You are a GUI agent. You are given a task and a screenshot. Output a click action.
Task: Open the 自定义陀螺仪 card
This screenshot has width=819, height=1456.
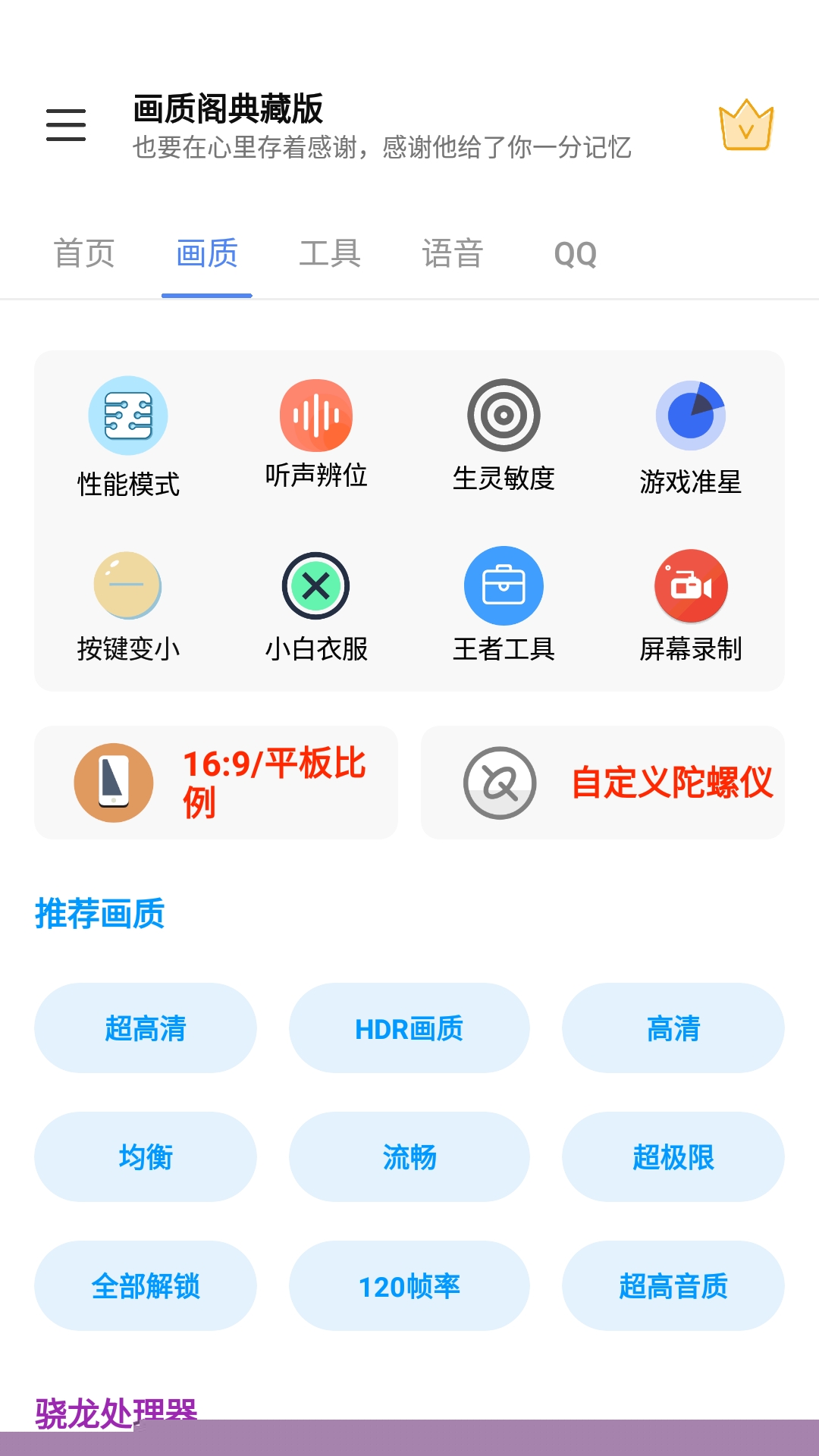pyautogui.click(x=603, y=783)
